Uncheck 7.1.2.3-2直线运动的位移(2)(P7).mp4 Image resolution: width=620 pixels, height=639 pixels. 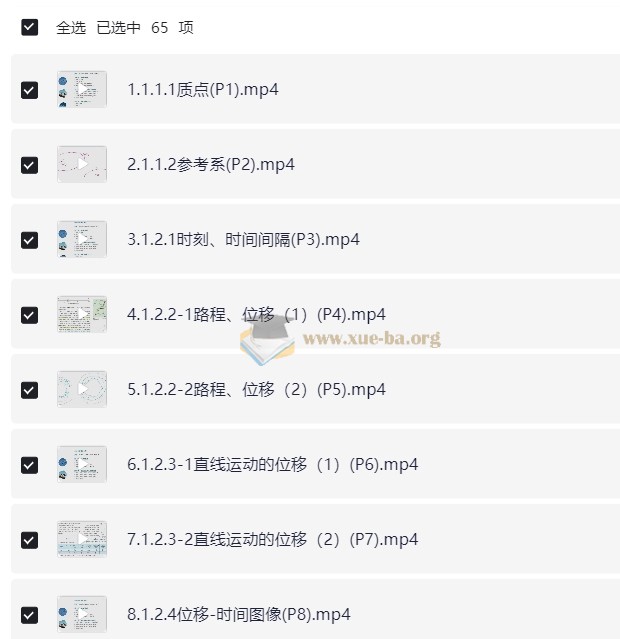30,540
